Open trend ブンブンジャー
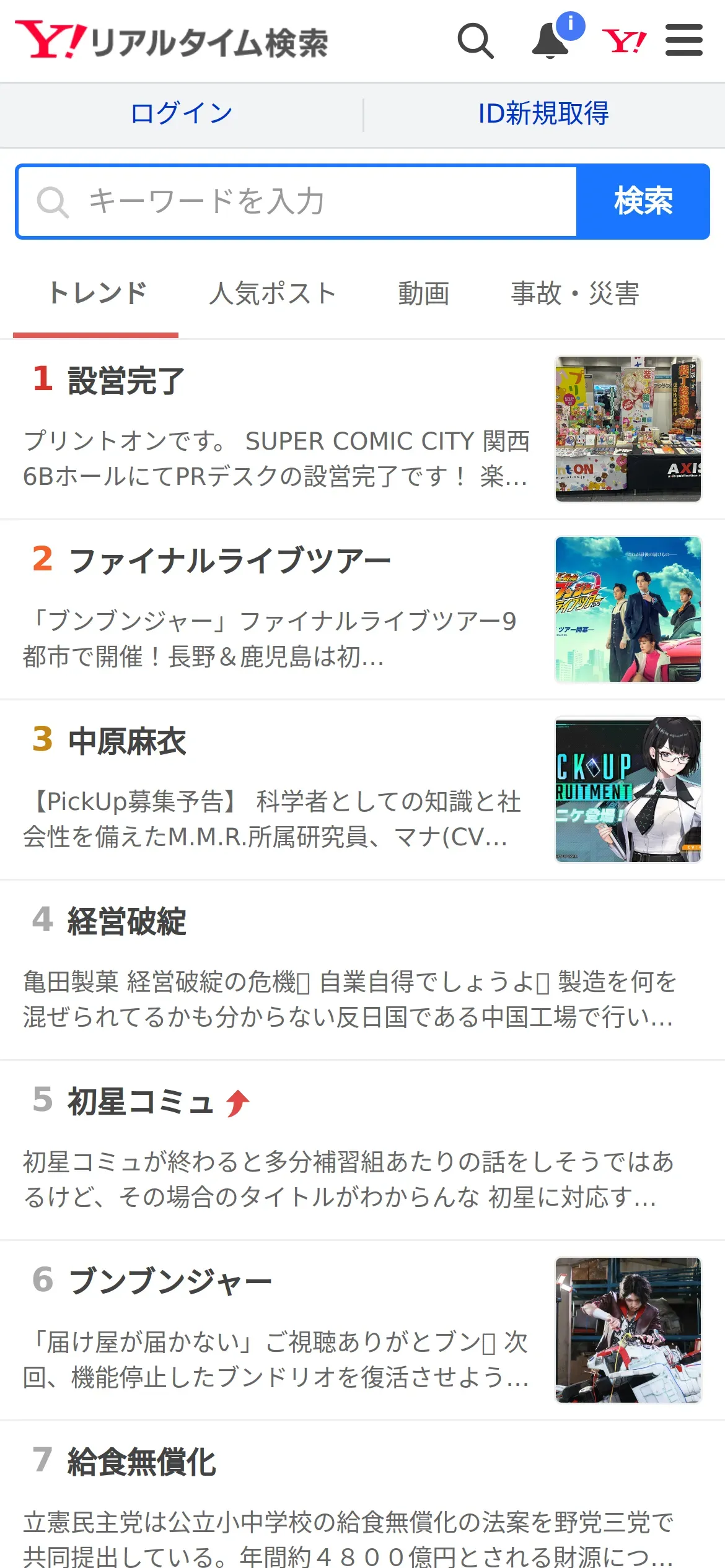The height and width of the screenshot is (1568, 725). 170,1282
